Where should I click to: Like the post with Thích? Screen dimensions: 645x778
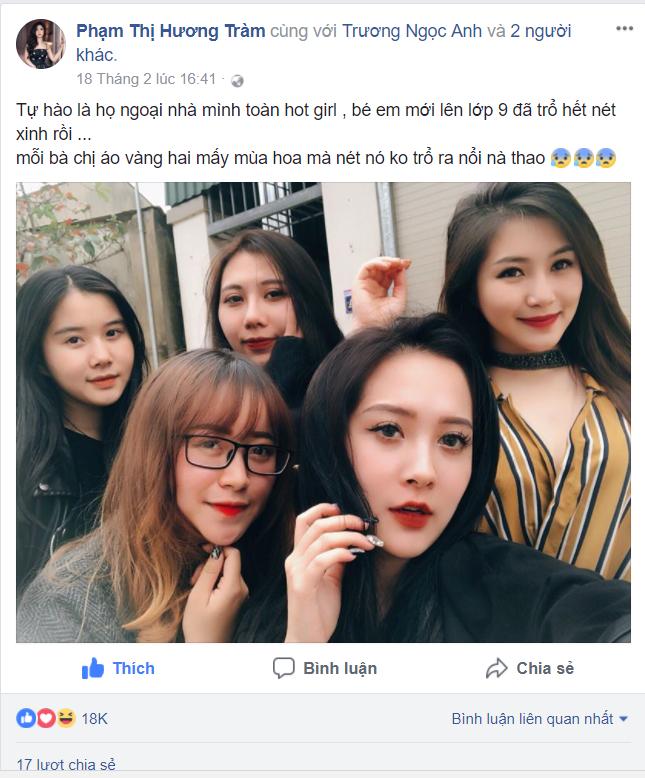(118, 668)
